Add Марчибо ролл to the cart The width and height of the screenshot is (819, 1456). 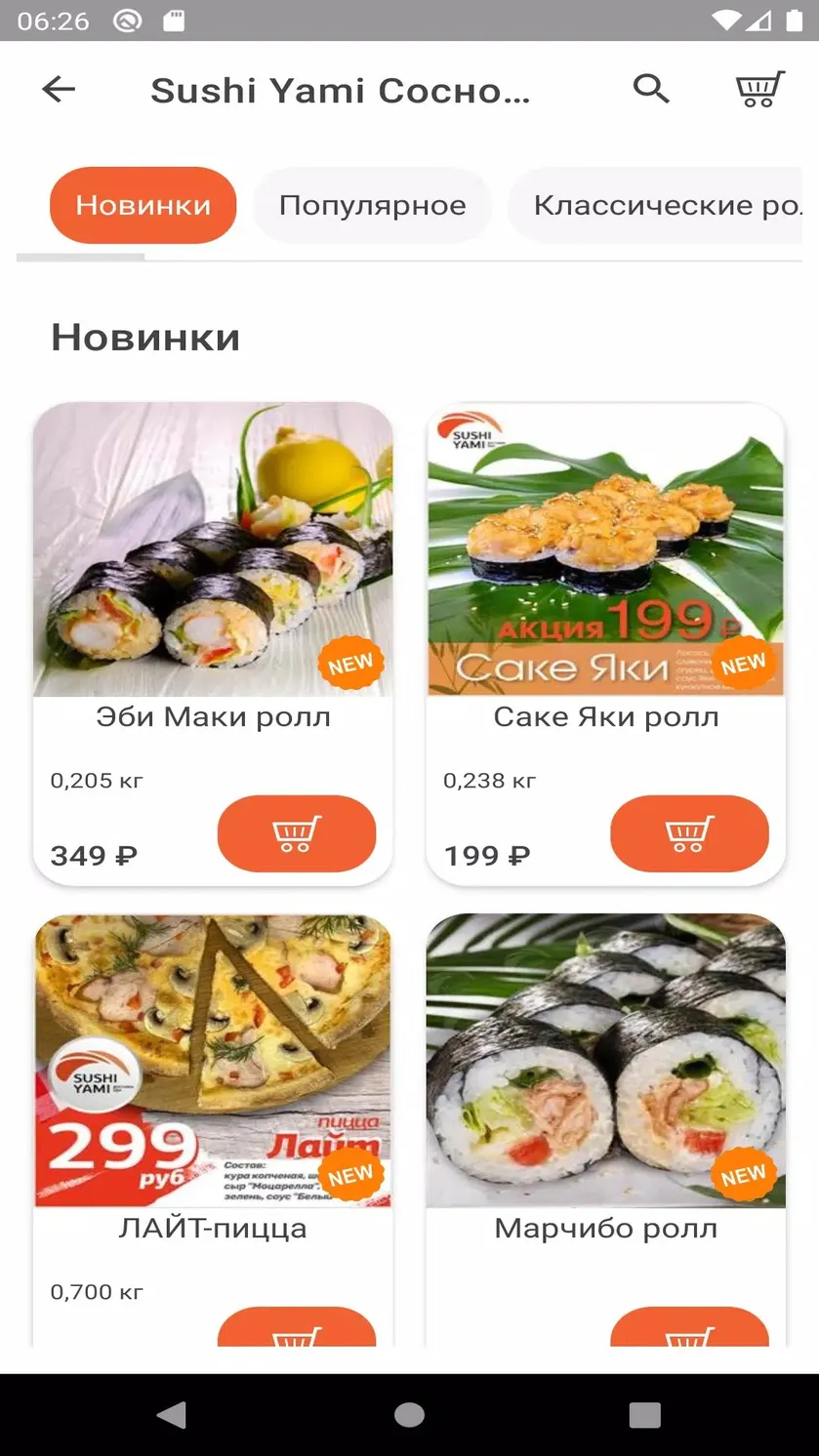pyautogui.click(x=690, y=1327)
